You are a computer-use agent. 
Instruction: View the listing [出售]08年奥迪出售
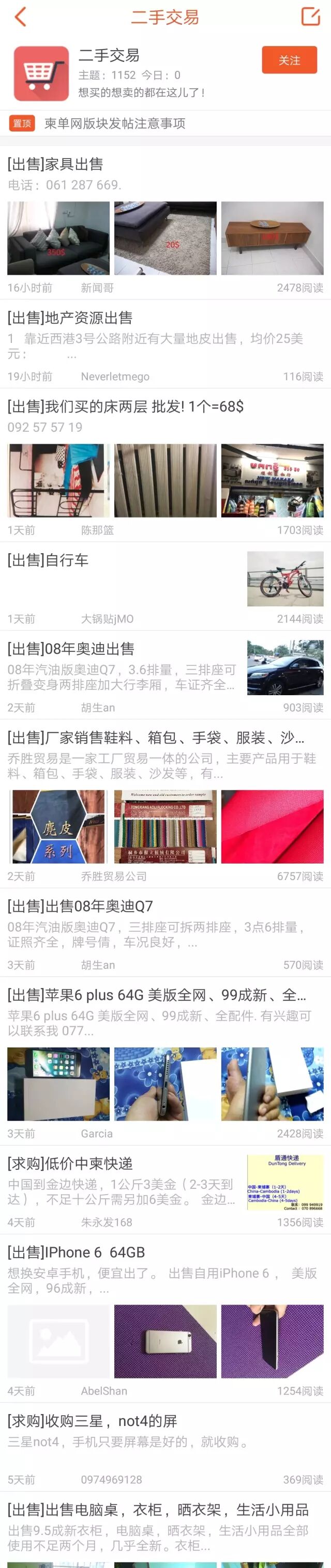tap(71, 649)
